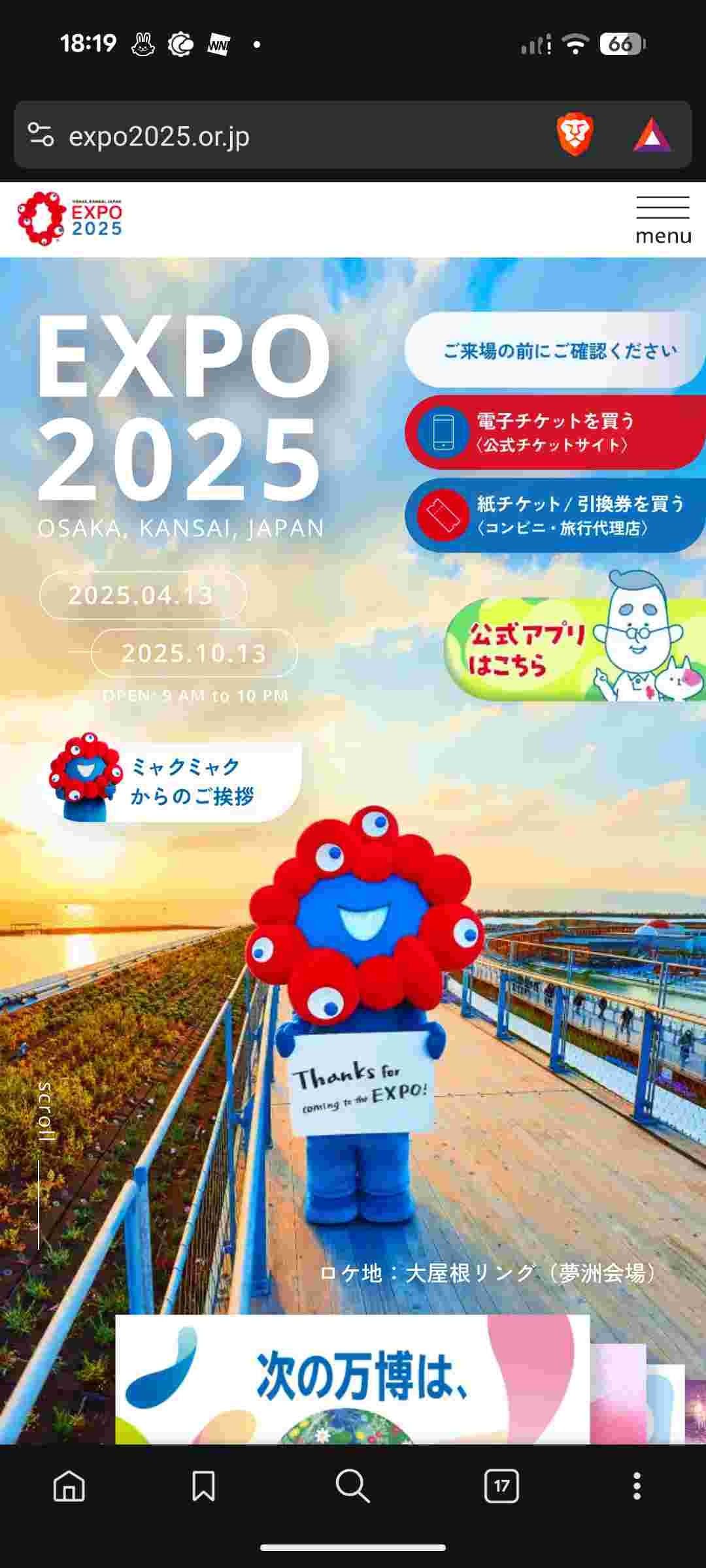This screenshot has width=706, height=1568.
Task: Go to EXPO 2025 logo home link
Action: click(70, 219)
